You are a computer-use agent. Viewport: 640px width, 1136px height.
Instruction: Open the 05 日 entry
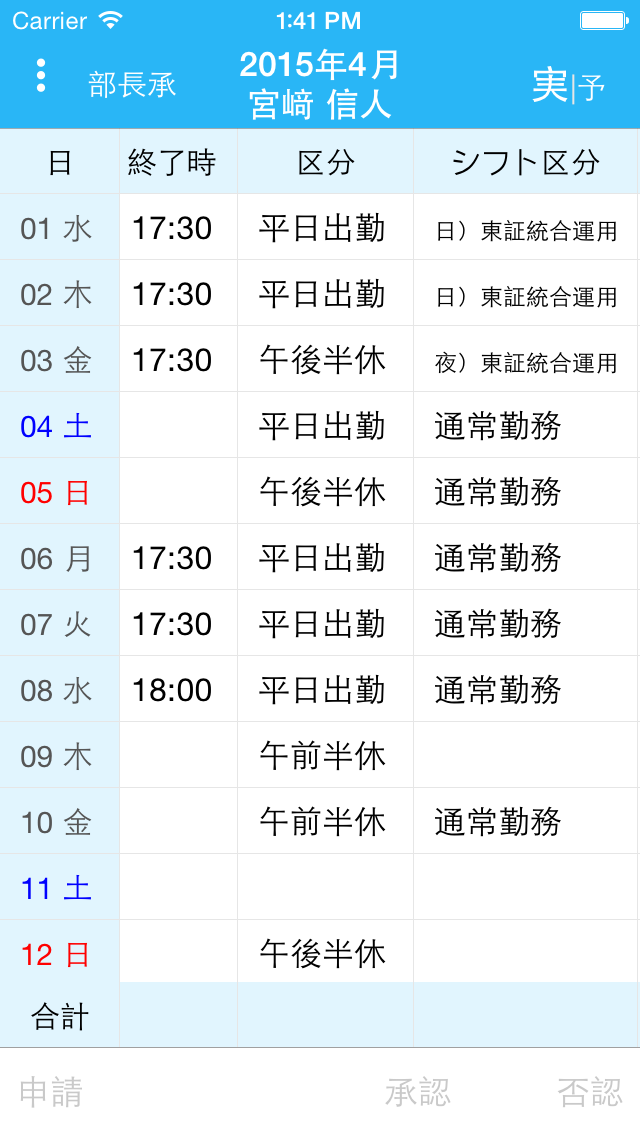click(320, 492)
